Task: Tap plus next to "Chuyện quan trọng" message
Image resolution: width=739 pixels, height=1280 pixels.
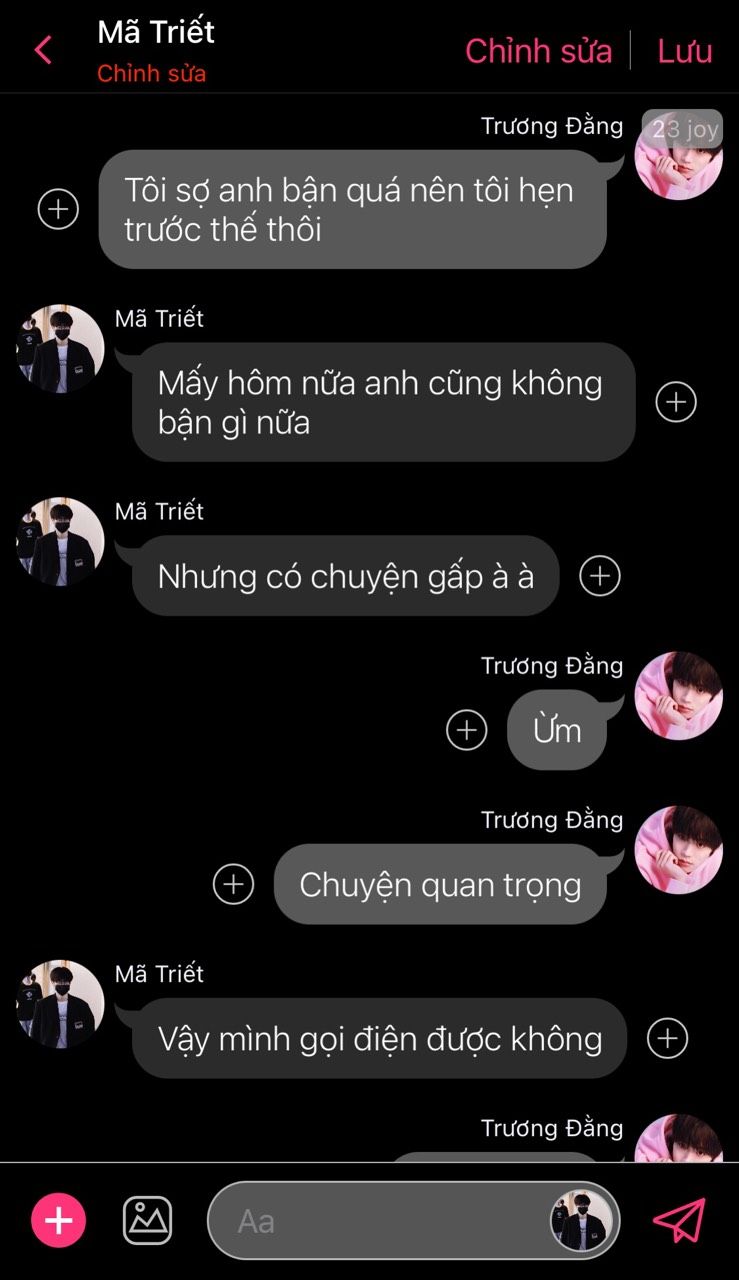Action: click(233, 884)
